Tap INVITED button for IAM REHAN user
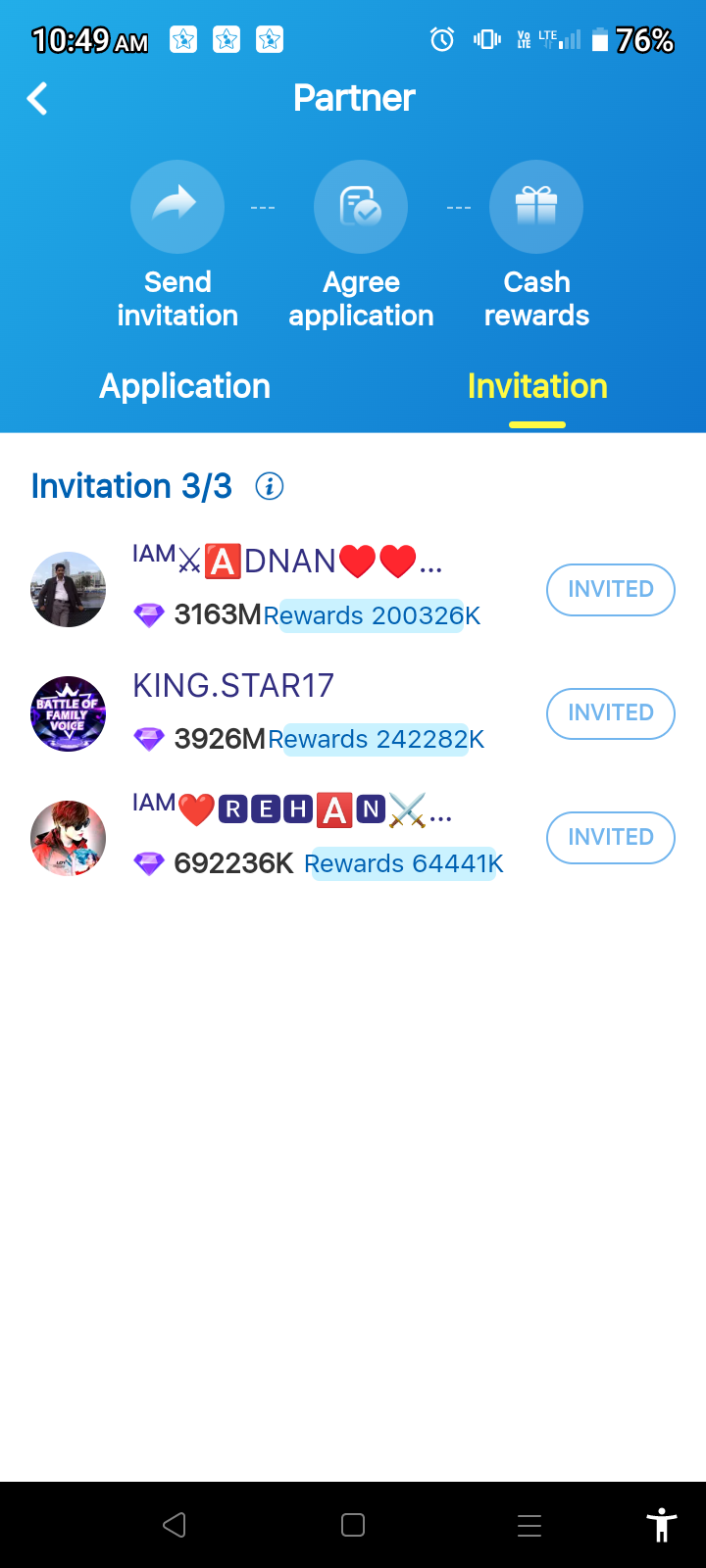The image size is (706, 1568). coord(610,838)
